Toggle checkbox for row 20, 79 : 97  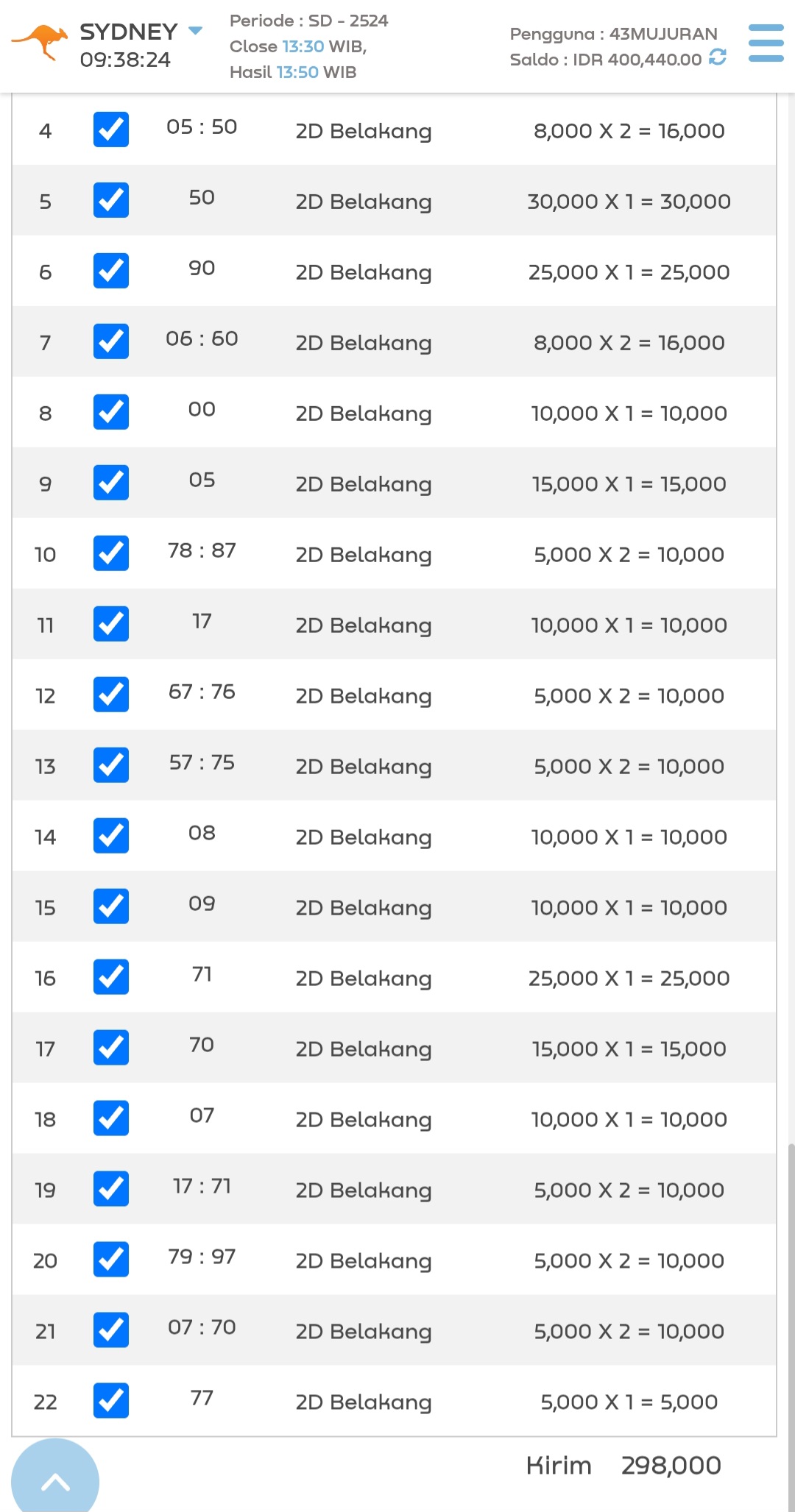111,1260
